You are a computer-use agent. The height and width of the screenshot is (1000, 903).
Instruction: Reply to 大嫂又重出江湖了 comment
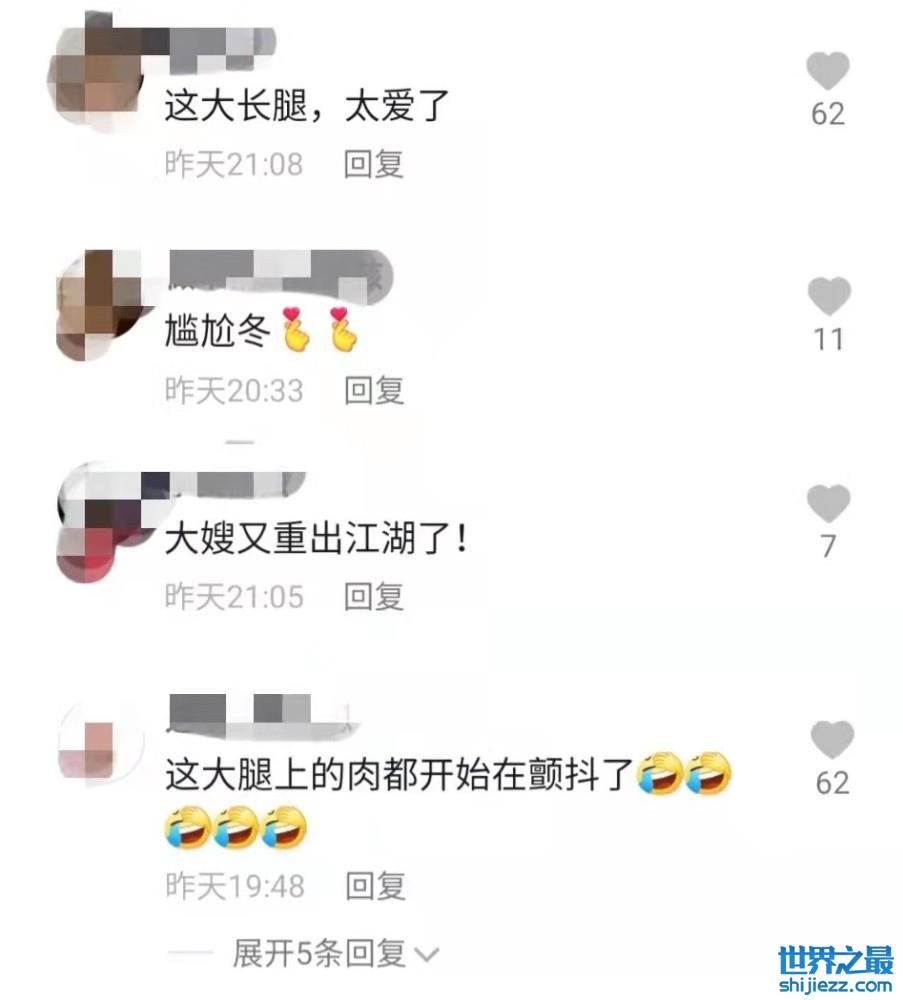coord(373,597)
